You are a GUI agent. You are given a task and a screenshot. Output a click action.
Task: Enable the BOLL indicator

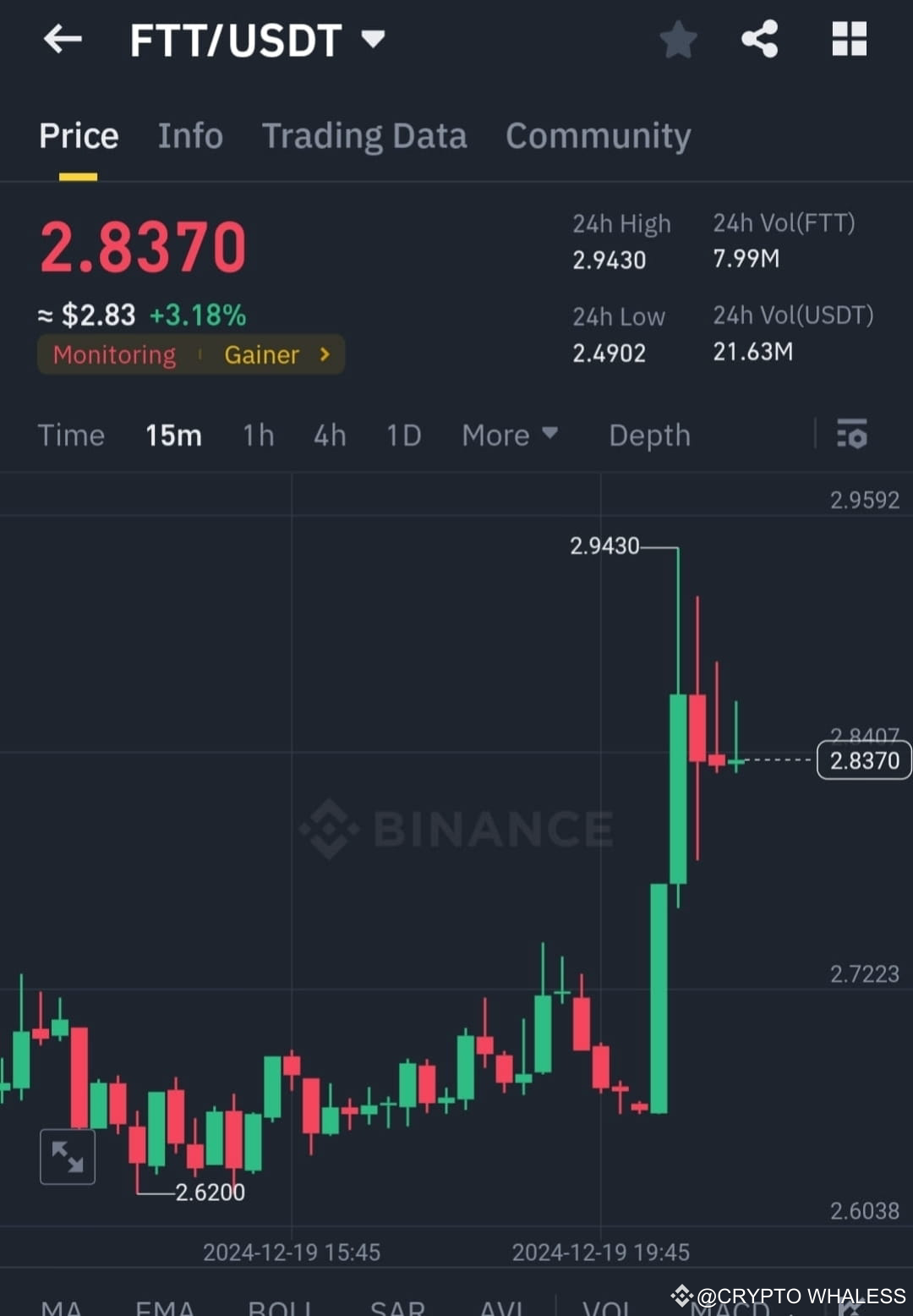279,1307
